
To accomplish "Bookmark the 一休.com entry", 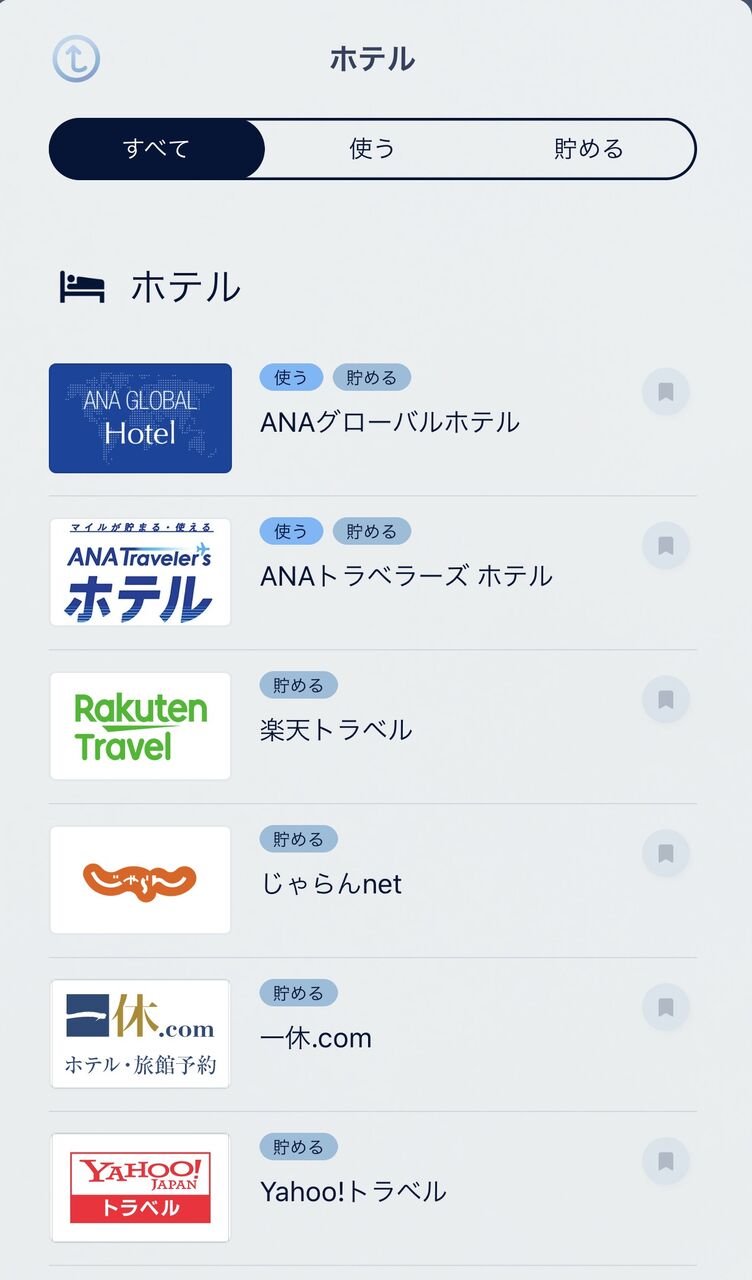I will point(665,1007).
